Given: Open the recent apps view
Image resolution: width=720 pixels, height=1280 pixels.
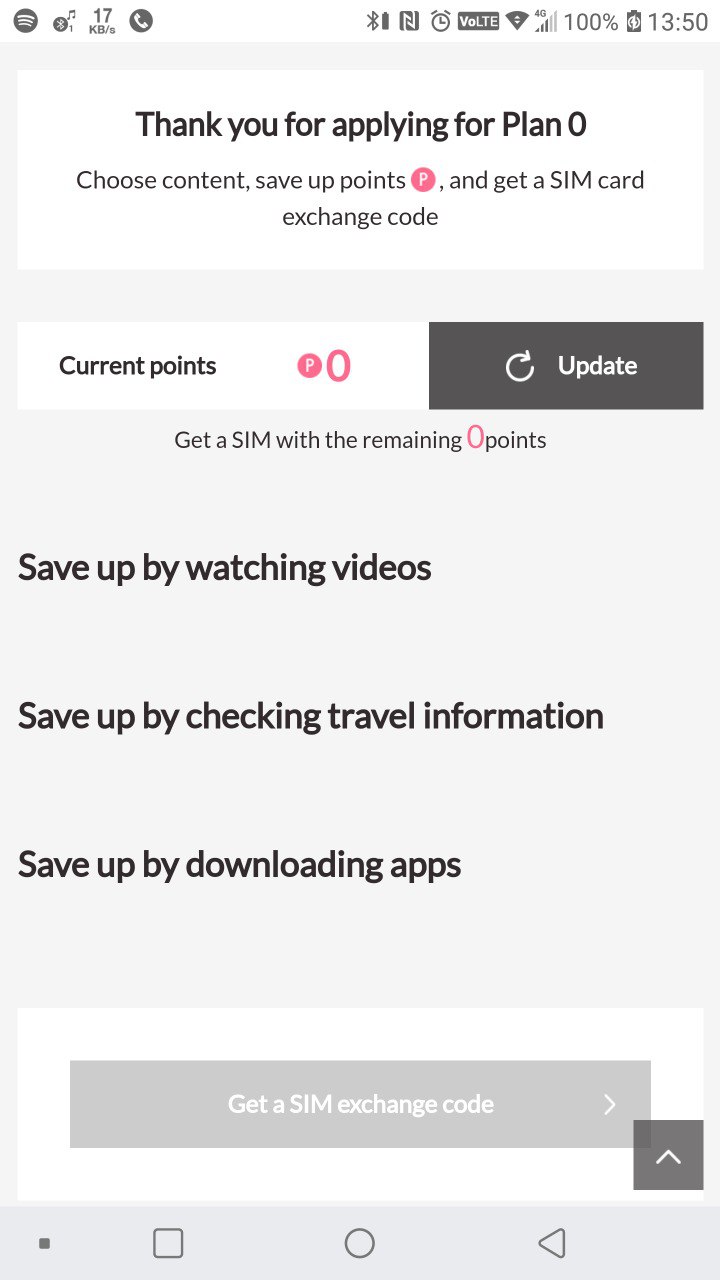Looking at the screenshot, I should (x=168, y=1243).
